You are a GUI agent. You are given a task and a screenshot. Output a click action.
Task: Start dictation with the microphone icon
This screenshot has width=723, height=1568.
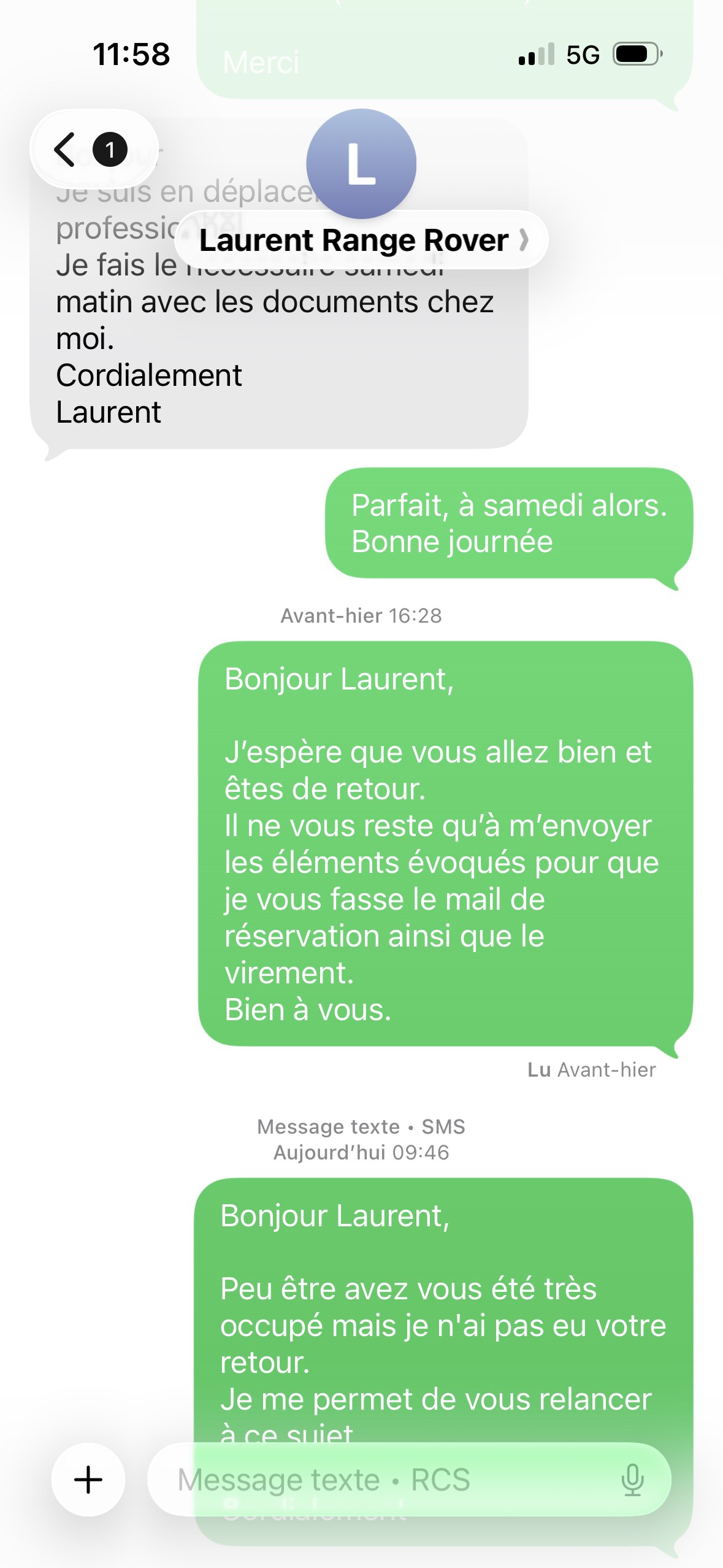point(632,1480)
